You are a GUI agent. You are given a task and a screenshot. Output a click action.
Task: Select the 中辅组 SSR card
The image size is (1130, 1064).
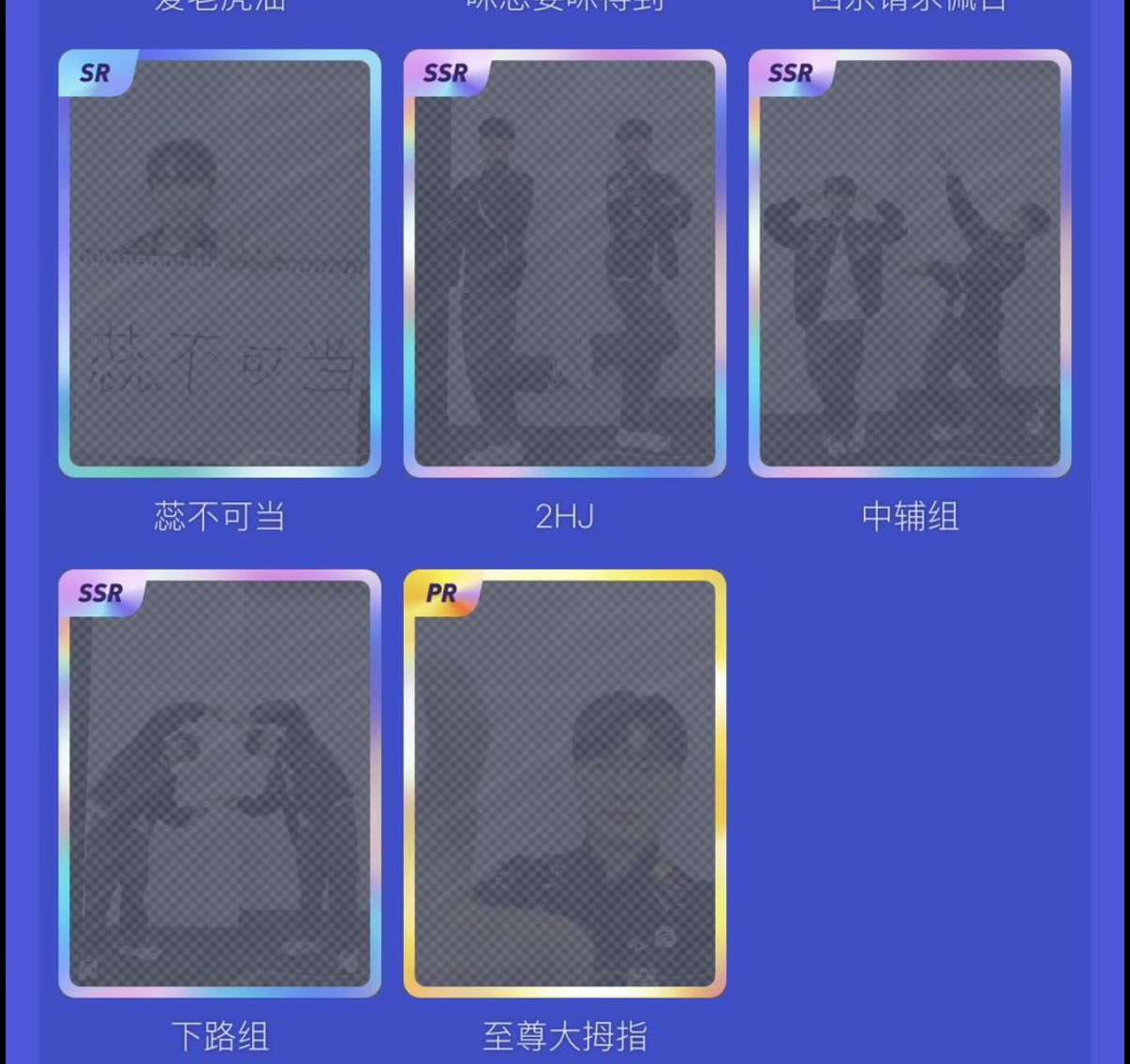[x=909, y=264]
